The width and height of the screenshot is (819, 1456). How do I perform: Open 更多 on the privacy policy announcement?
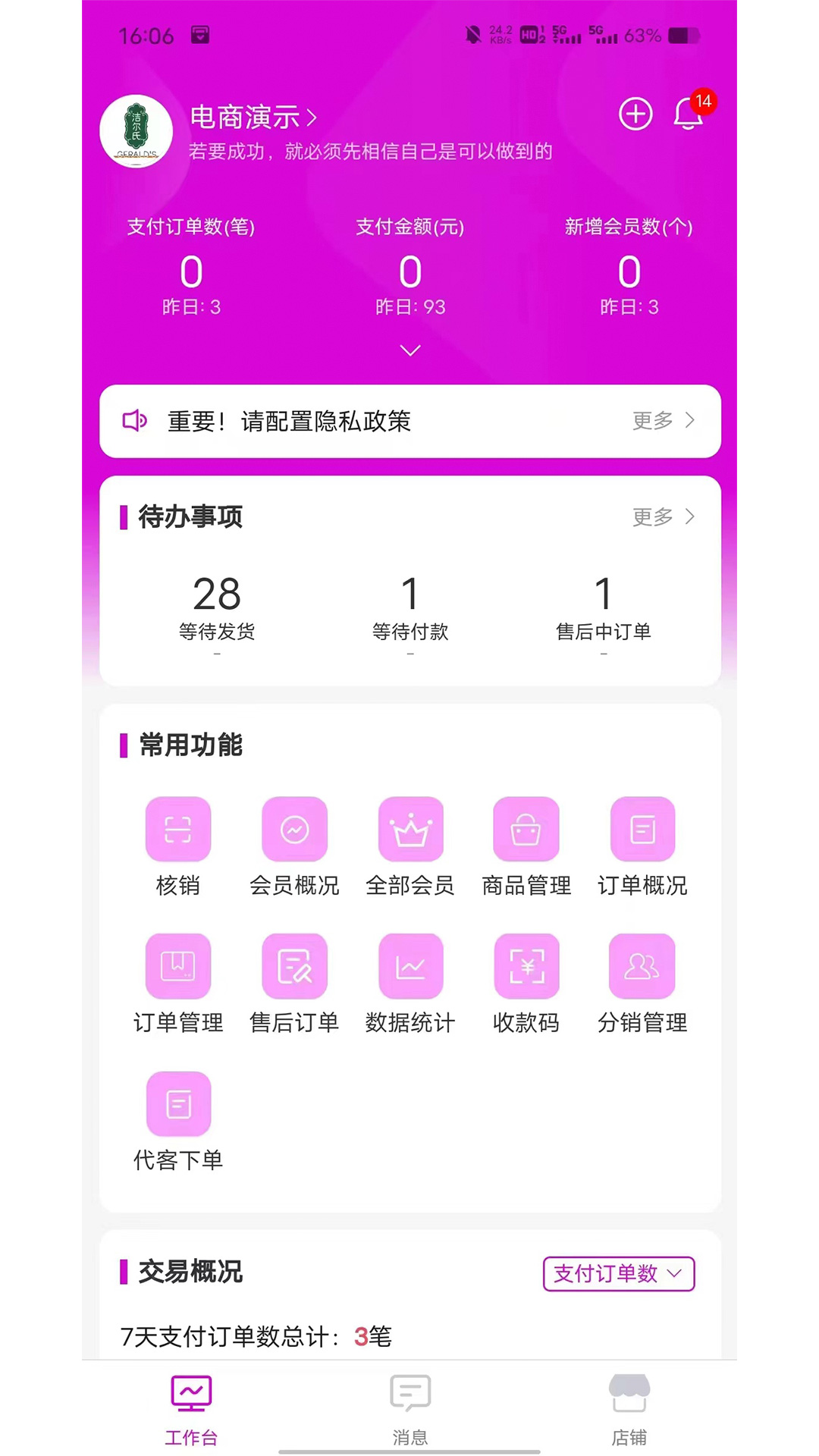click(664, 422)
